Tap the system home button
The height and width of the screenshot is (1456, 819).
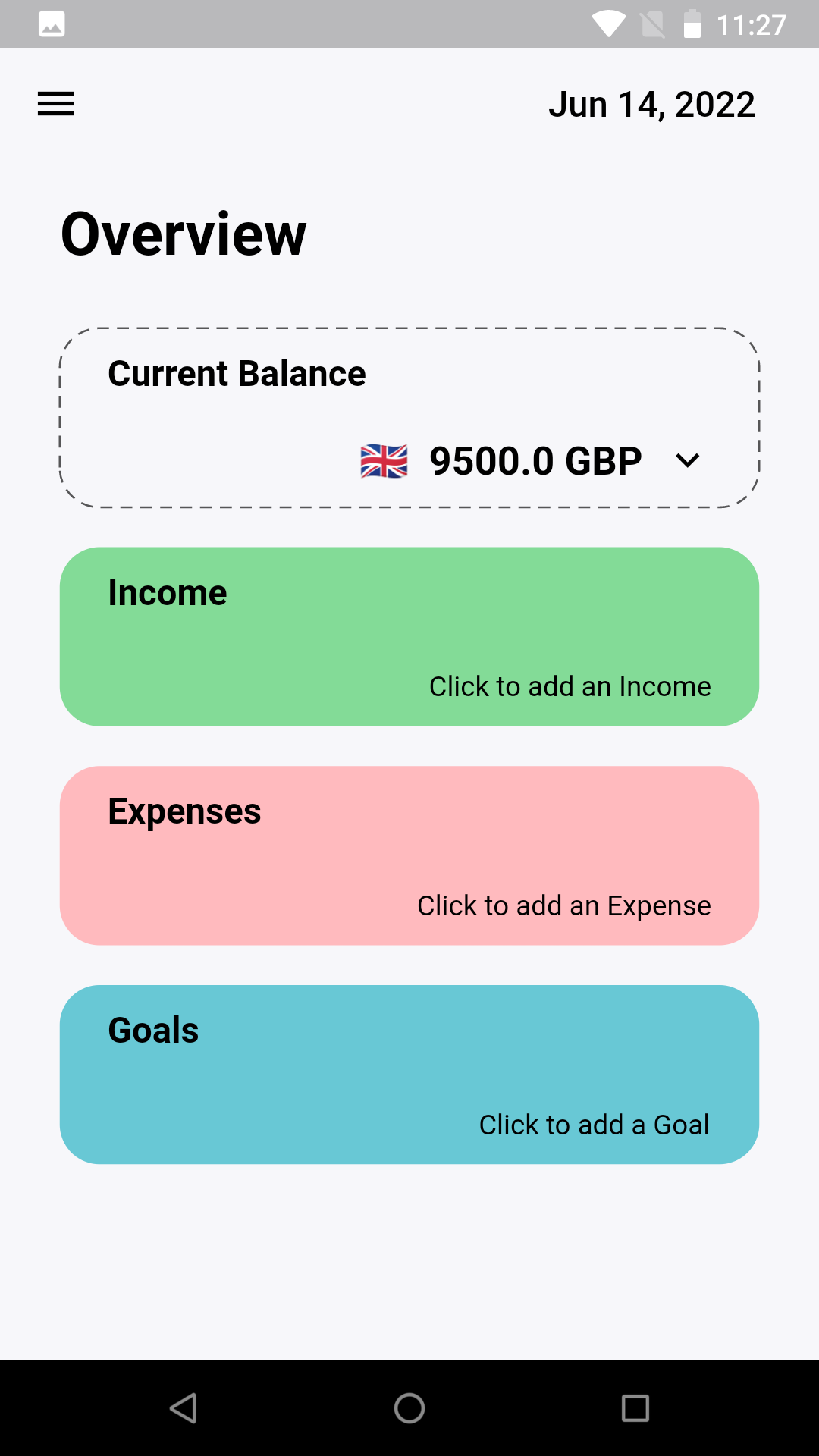(409, 1408)
